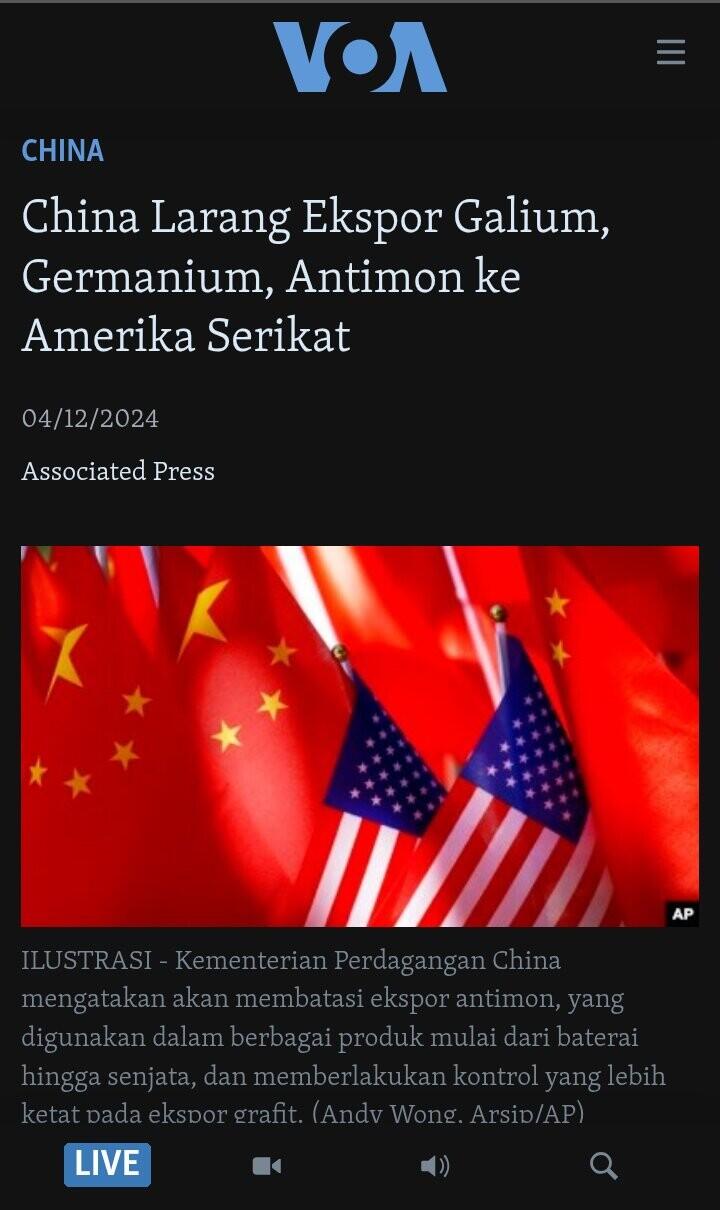Screen dimensions: 720x1210
Task: Go to VOA home via logo
Action: pyautogui.click(x=360, y=58)
